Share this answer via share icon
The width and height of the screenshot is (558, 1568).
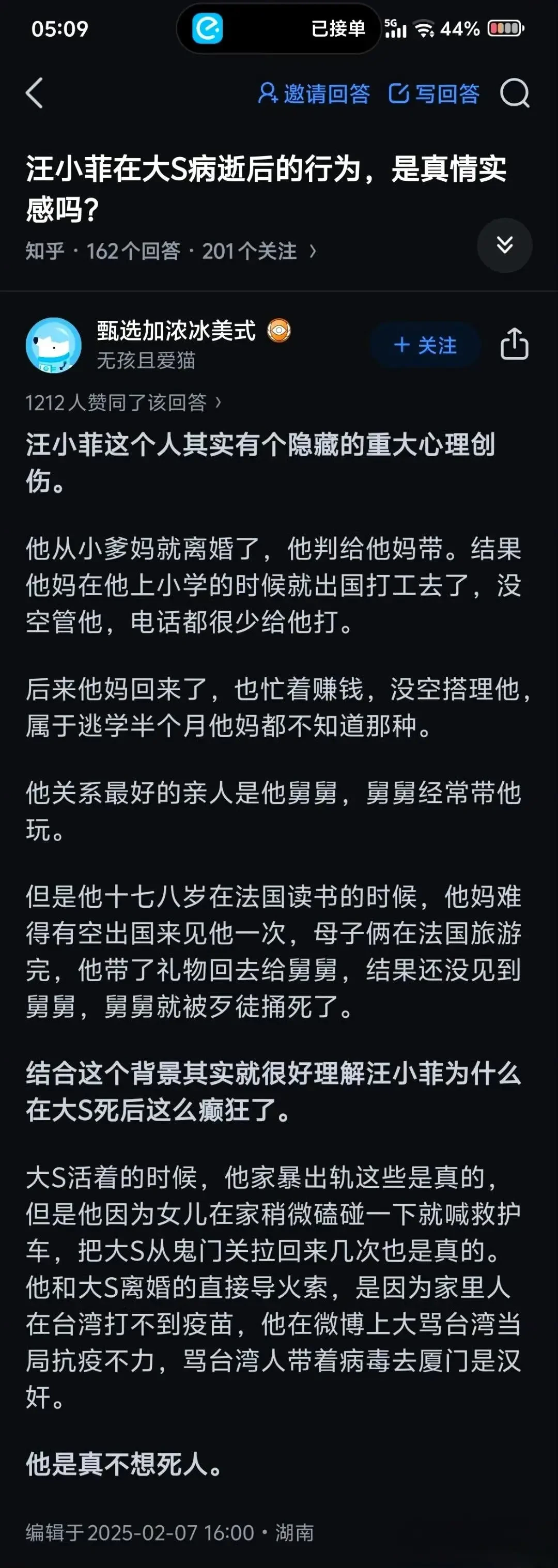point(514,344)
